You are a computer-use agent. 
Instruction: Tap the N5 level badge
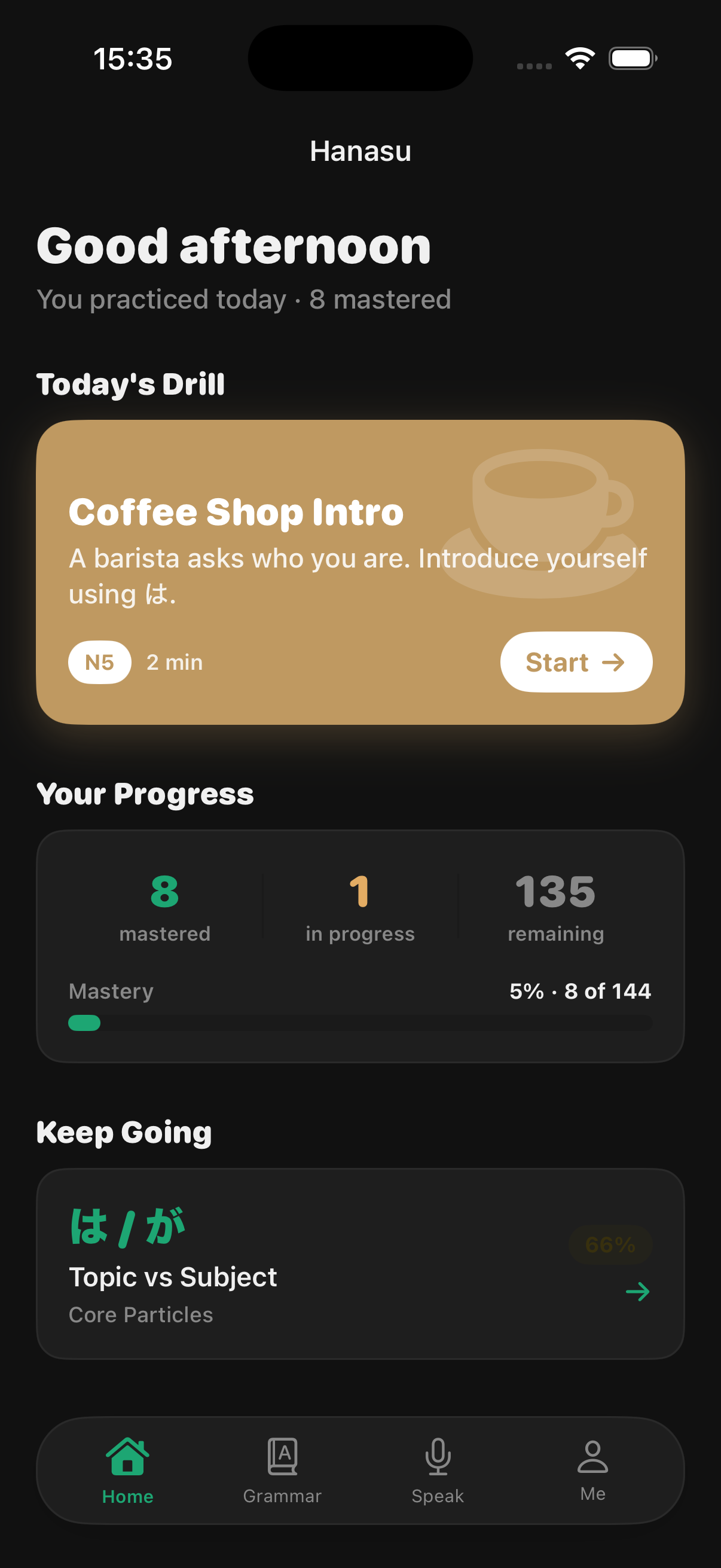(x=99, y=662)
